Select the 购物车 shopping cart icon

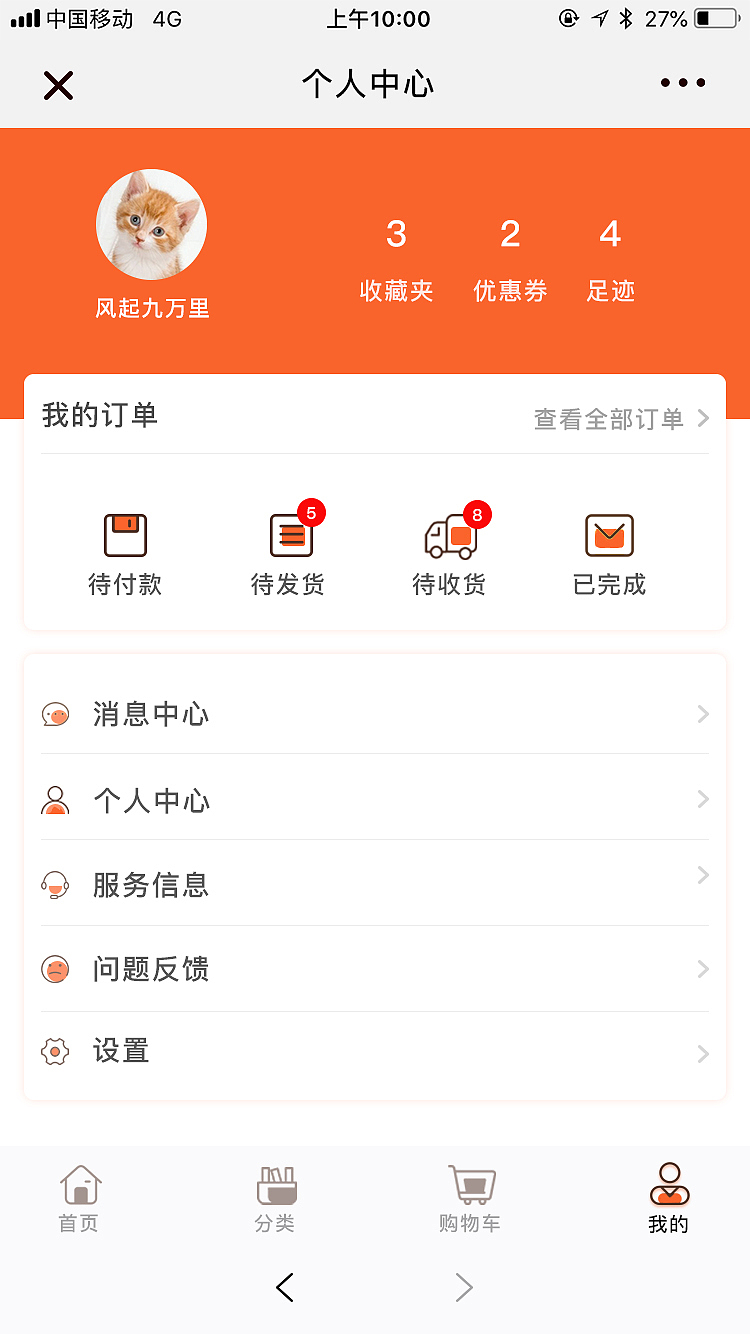pos(470,1185)
